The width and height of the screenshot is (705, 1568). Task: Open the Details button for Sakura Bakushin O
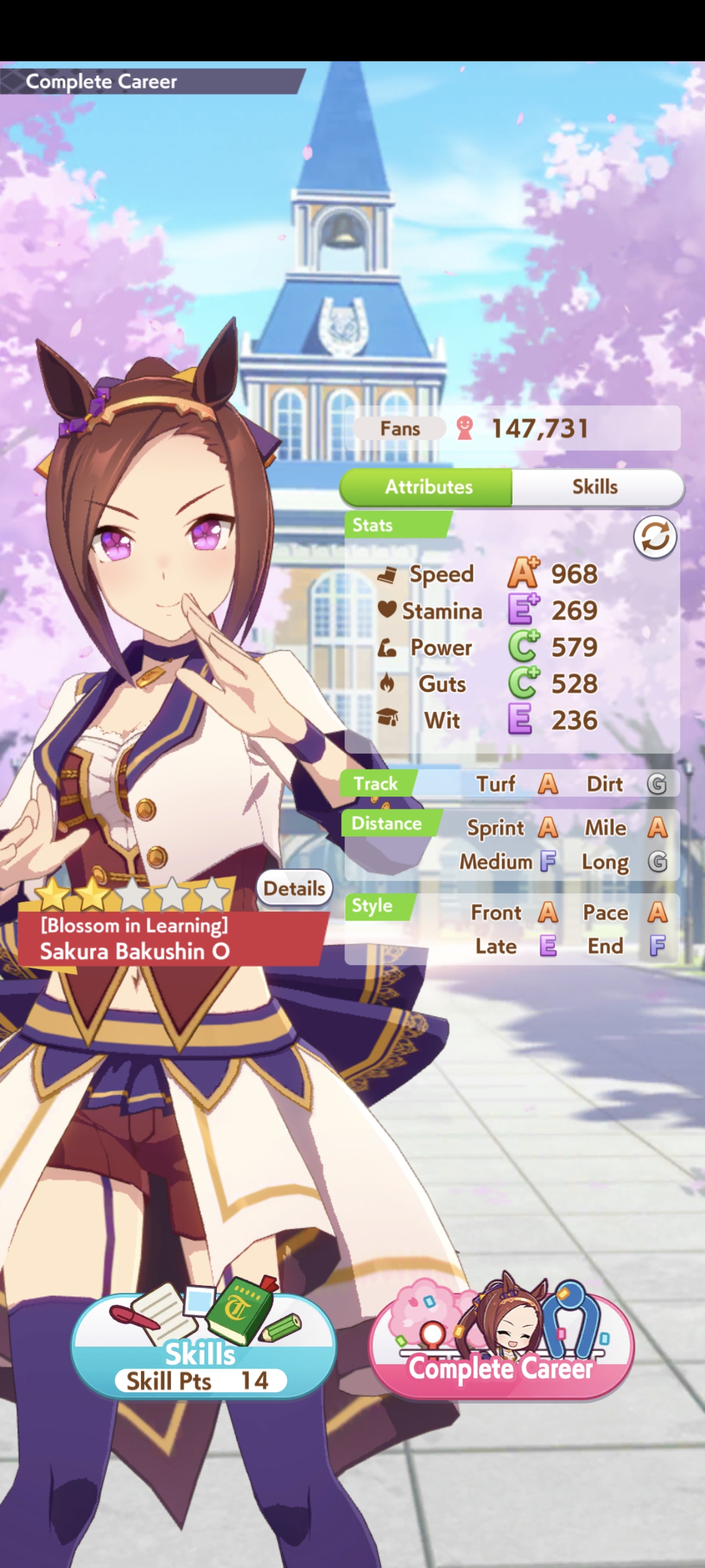tap(294, 889)
